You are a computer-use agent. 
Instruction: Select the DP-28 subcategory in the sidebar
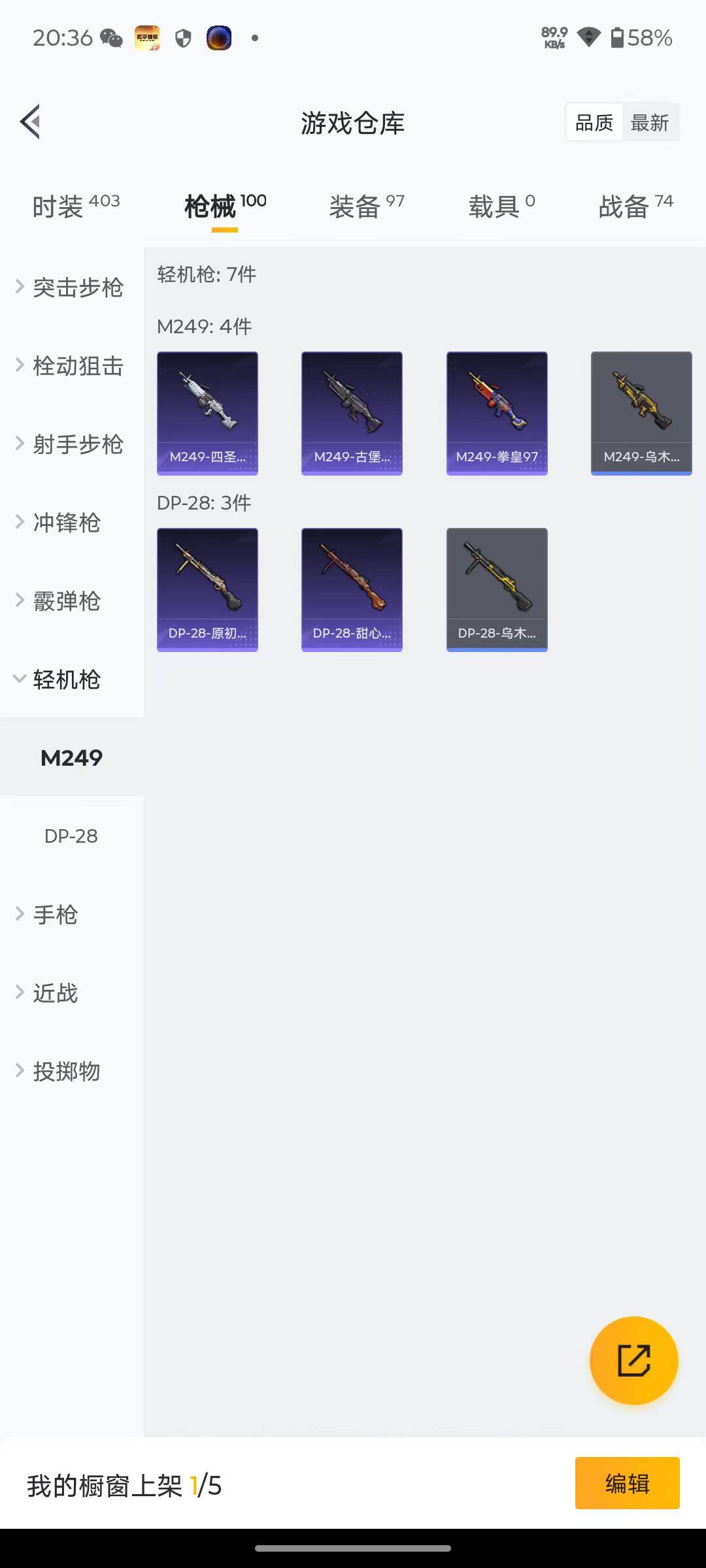[x=71, y=836]
